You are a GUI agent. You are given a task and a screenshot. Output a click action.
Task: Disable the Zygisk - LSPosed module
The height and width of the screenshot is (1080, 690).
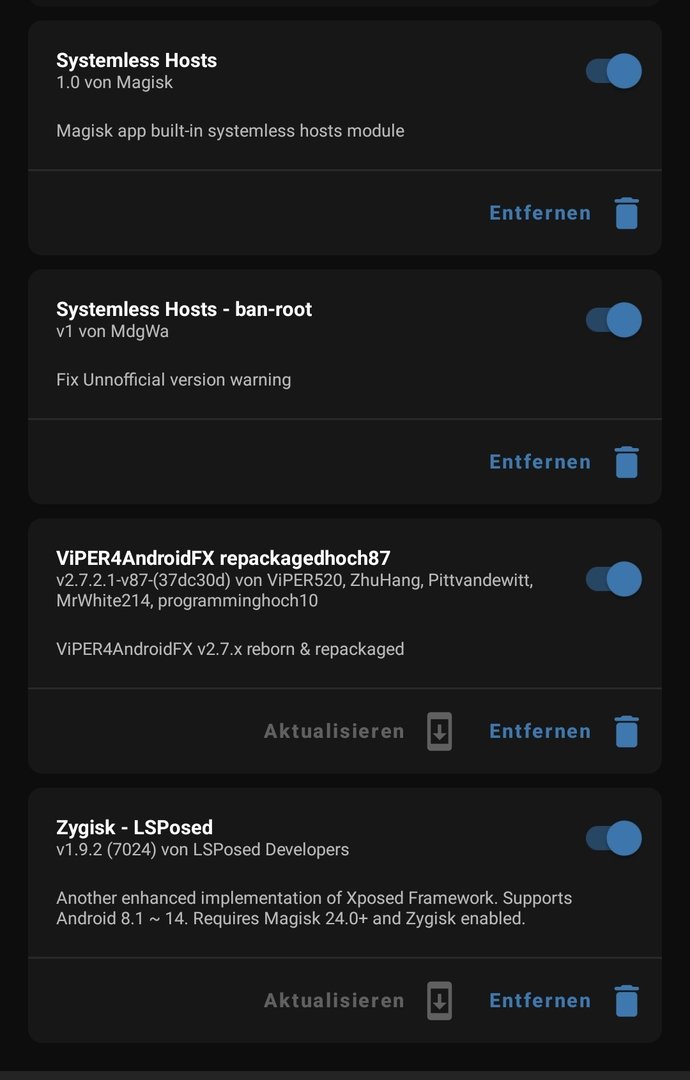click(x=614, y=838)
